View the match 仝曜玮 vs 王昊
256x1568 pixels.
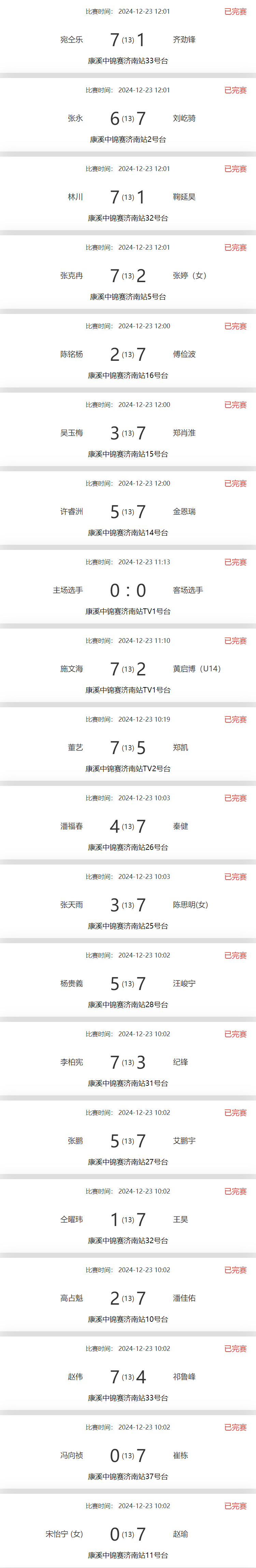coord(128,1219)
